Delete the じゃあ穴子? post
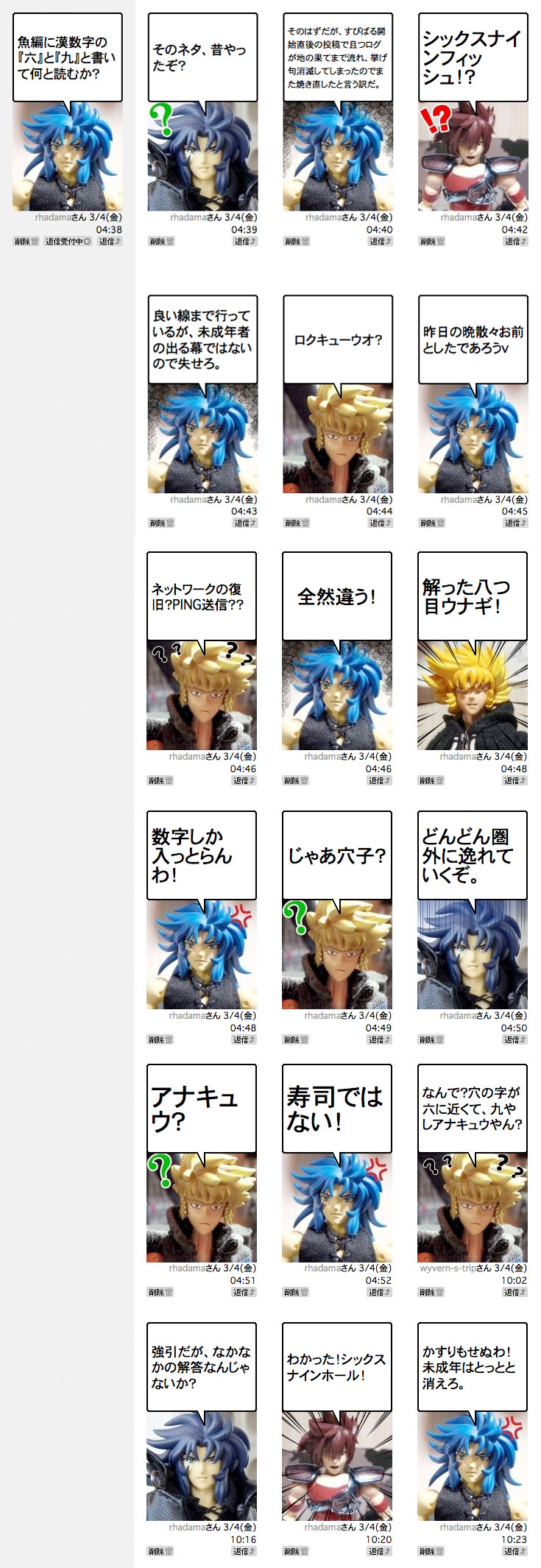 297,1040
